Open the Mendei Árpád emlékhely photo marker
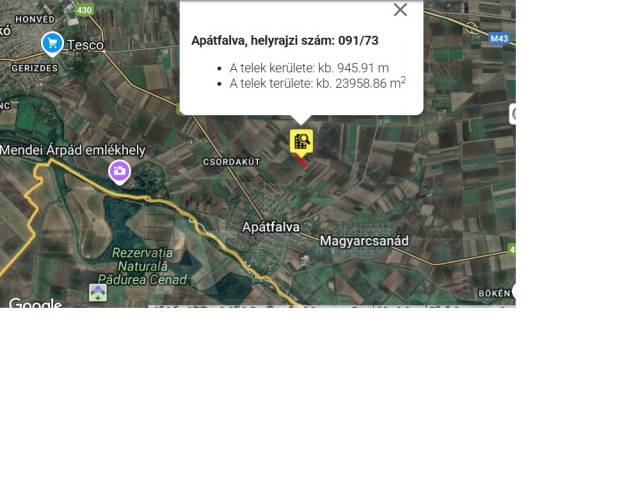This screenshot has height=480, width=640. 120,171
